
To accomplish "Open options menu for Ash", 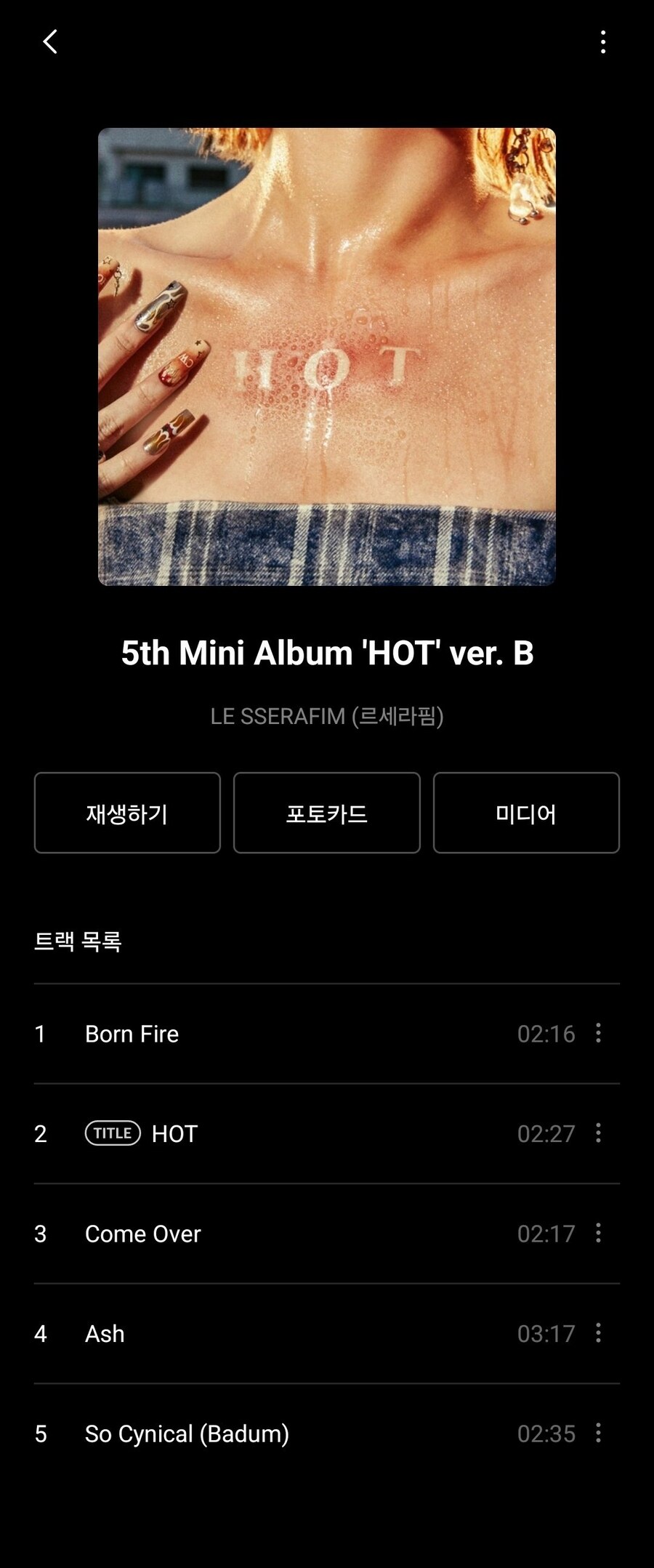I will 597,1333.
